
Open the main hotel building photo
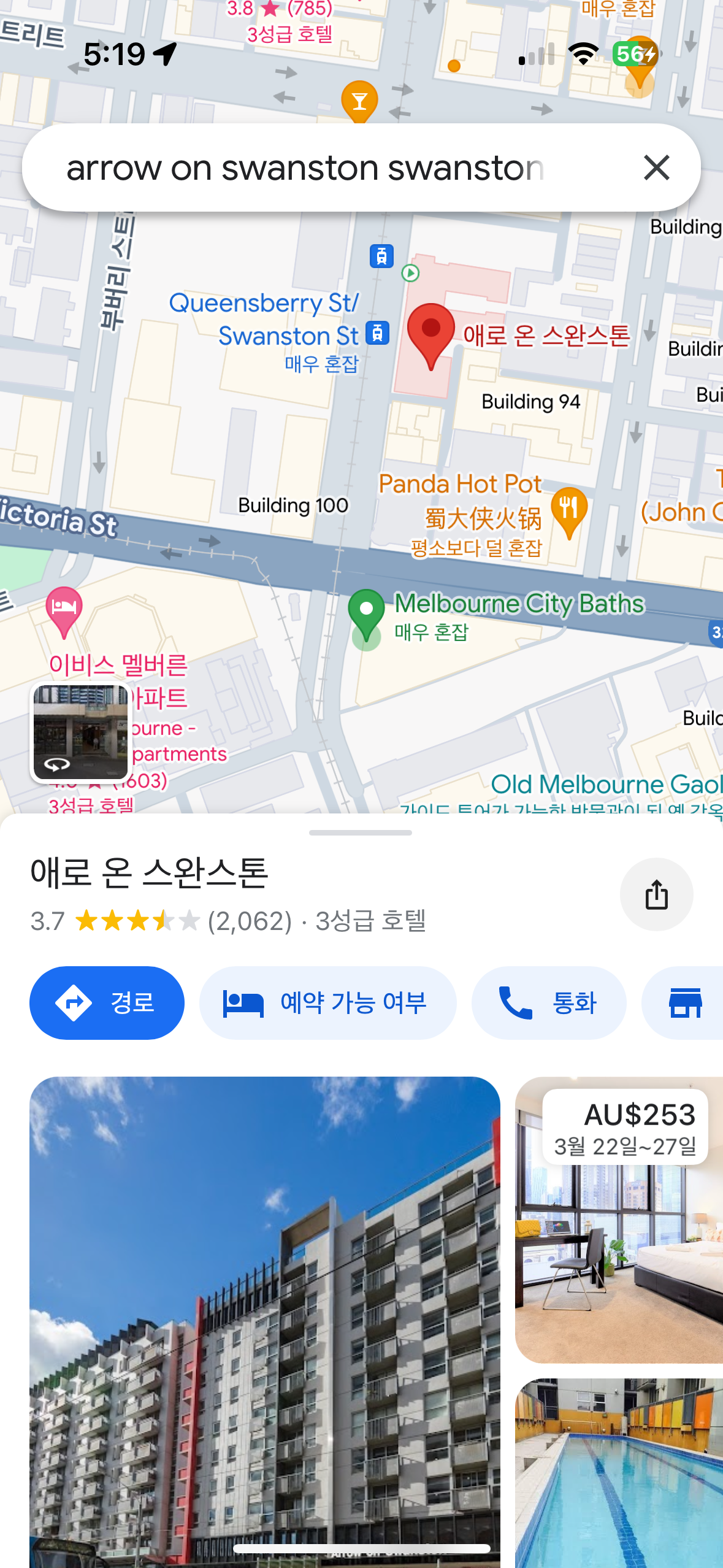pos(264,1319)
